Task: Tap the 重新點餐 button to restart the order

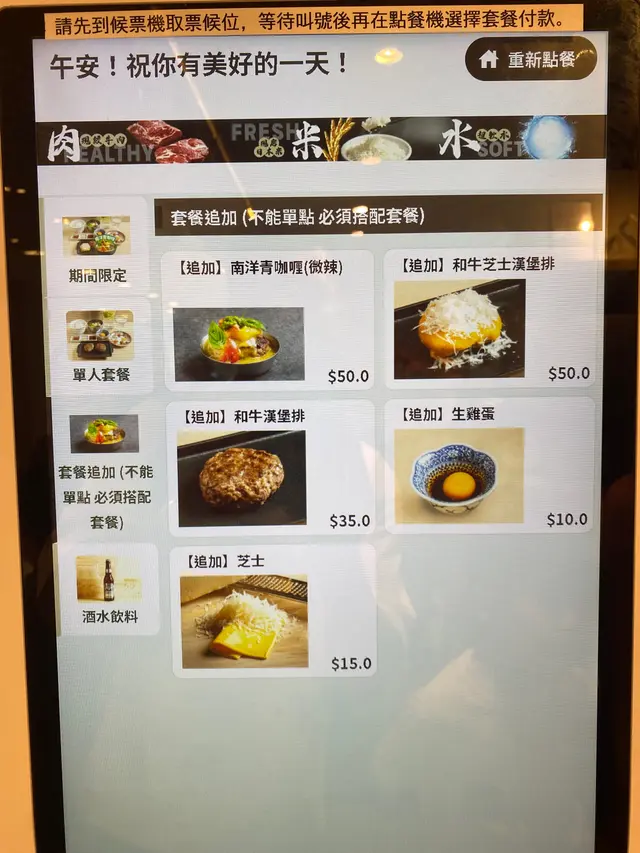Action: [530, 59]
